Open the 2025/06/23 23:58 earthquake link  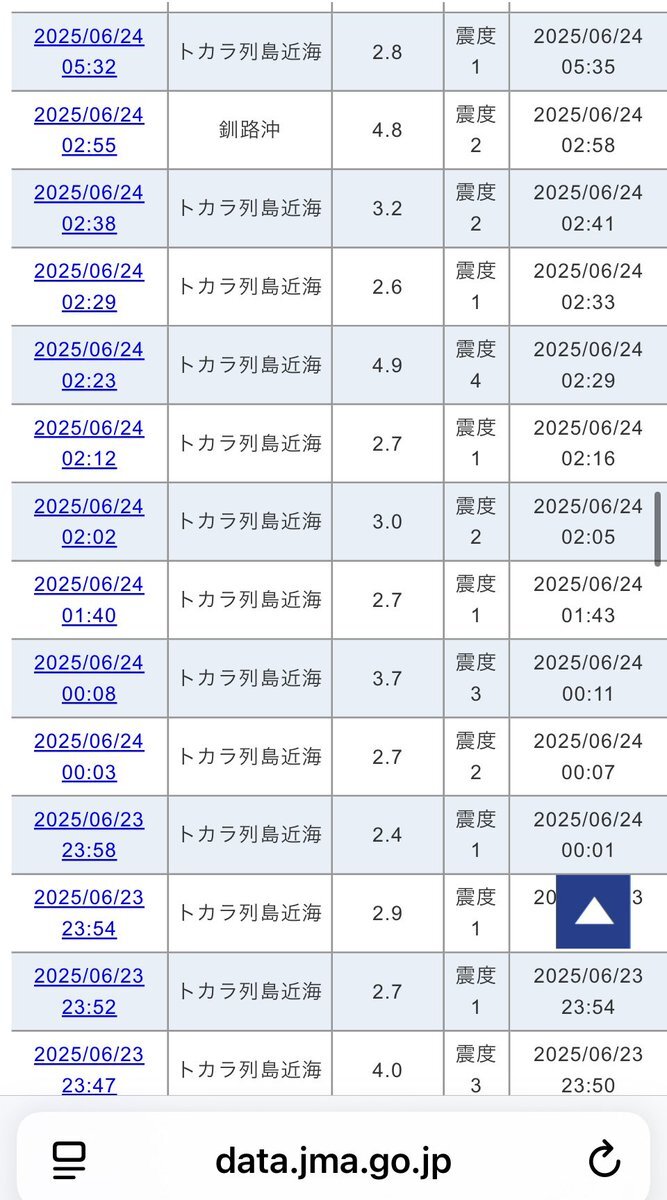(89, 834)
